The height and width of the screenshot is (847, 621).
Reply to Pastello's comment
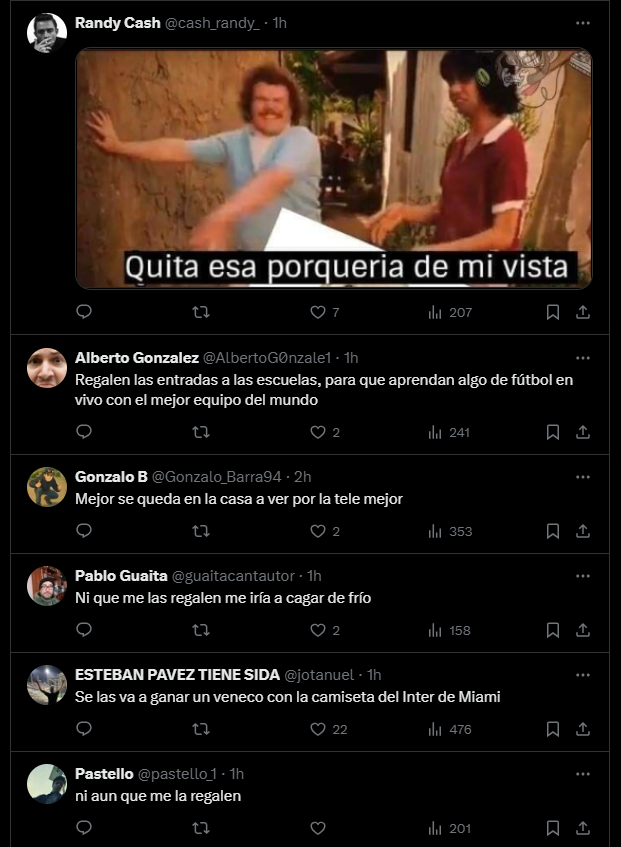(x=84, y=827)
